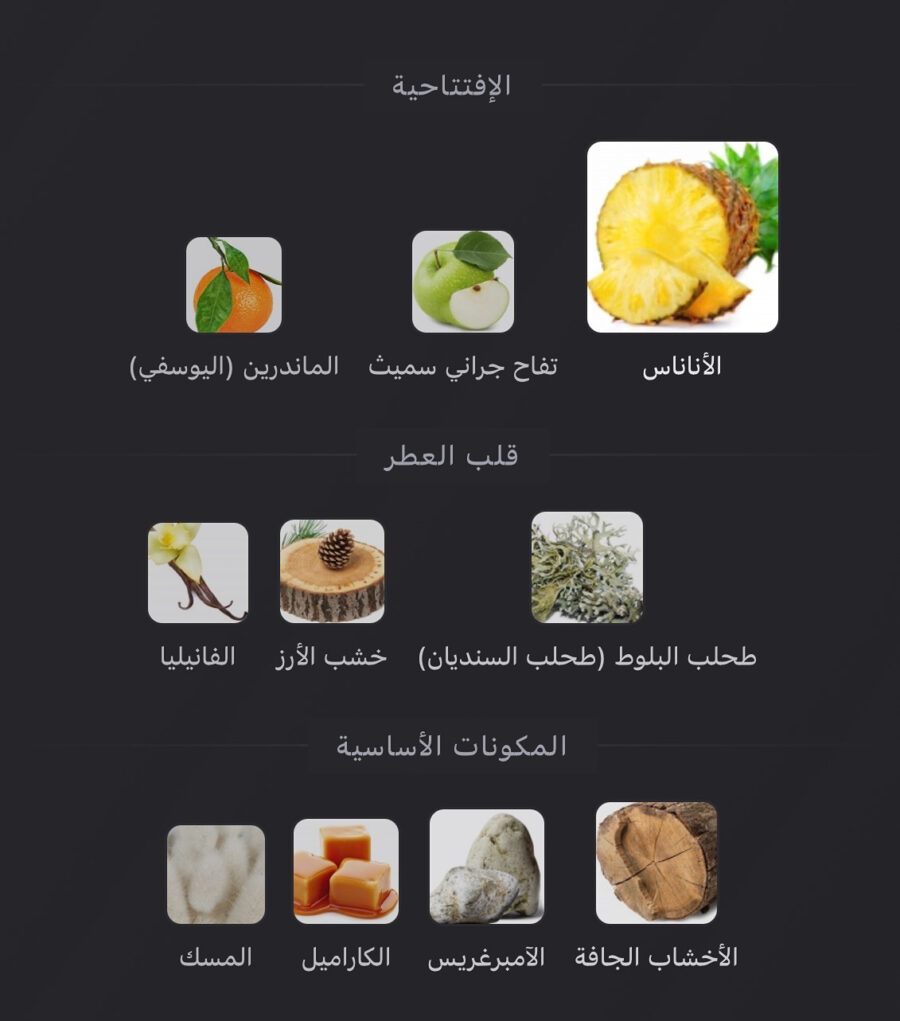
Task: View the musk (المسك) note
Action: coord(216,874)
